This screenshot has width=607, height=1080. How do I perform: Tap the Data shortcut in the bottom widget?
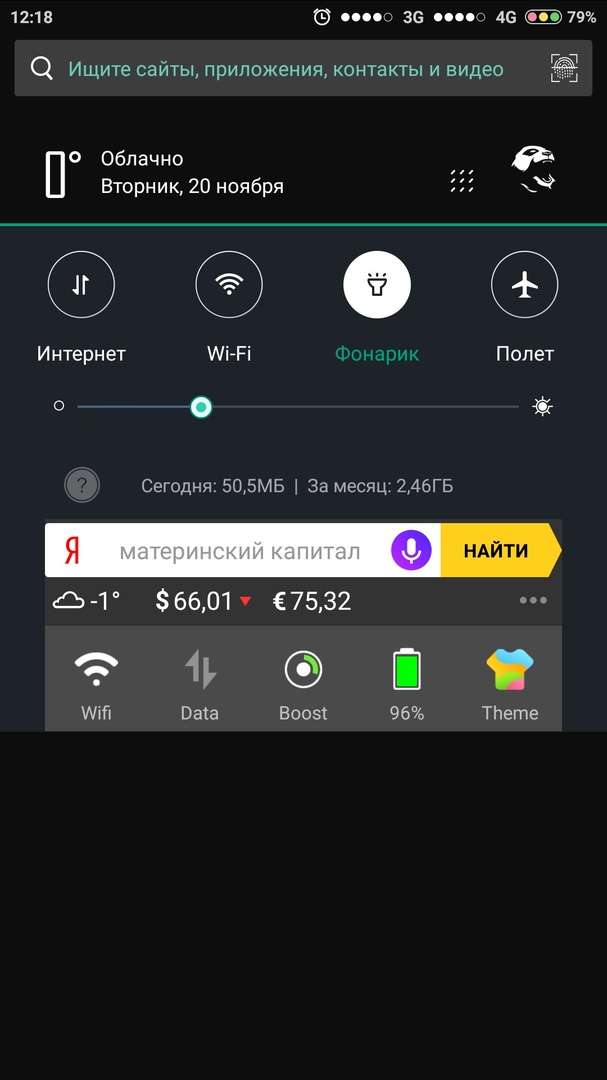click(200, 683)
